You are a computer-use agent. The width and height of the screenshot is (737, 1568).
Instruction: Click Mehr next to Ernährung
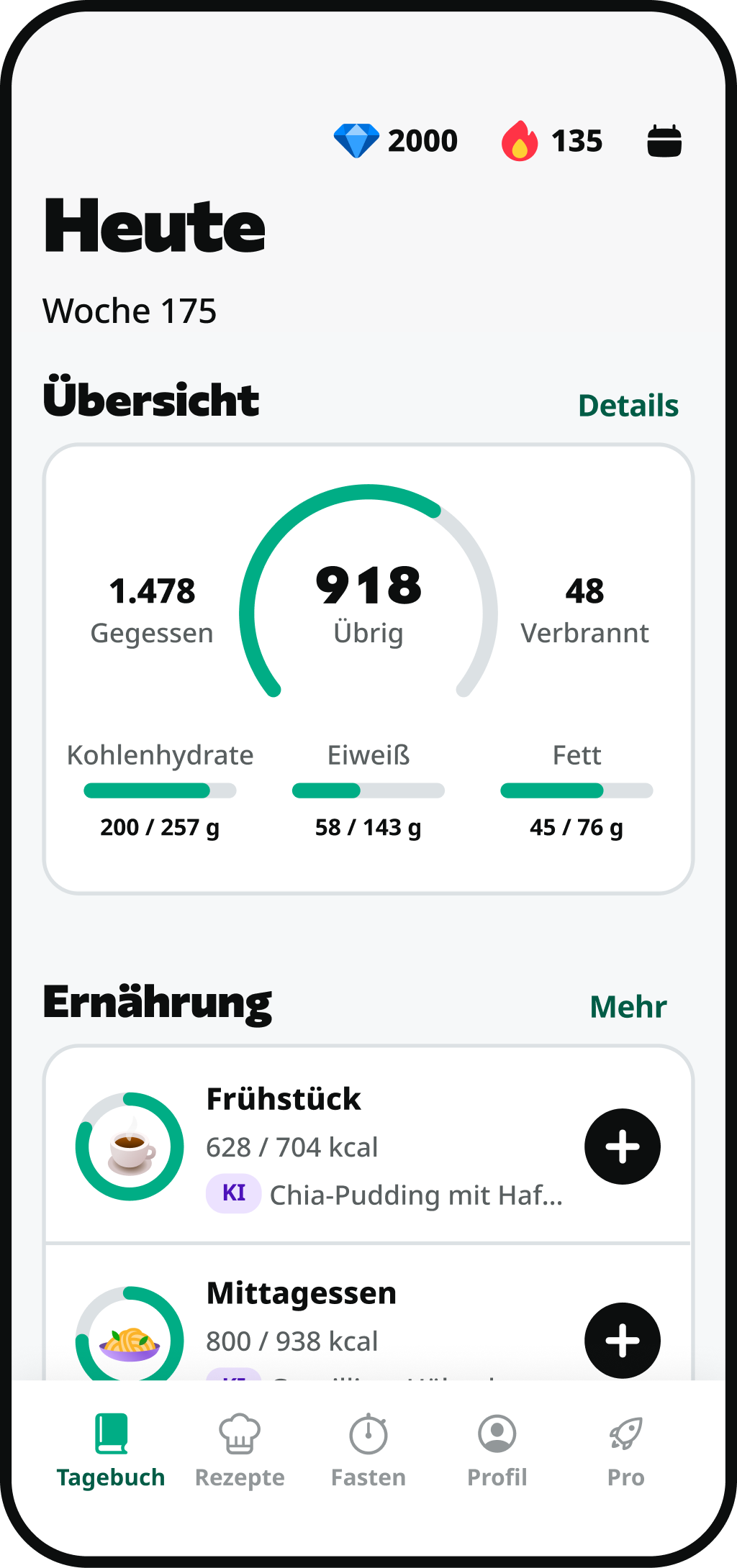(628, 1006)
